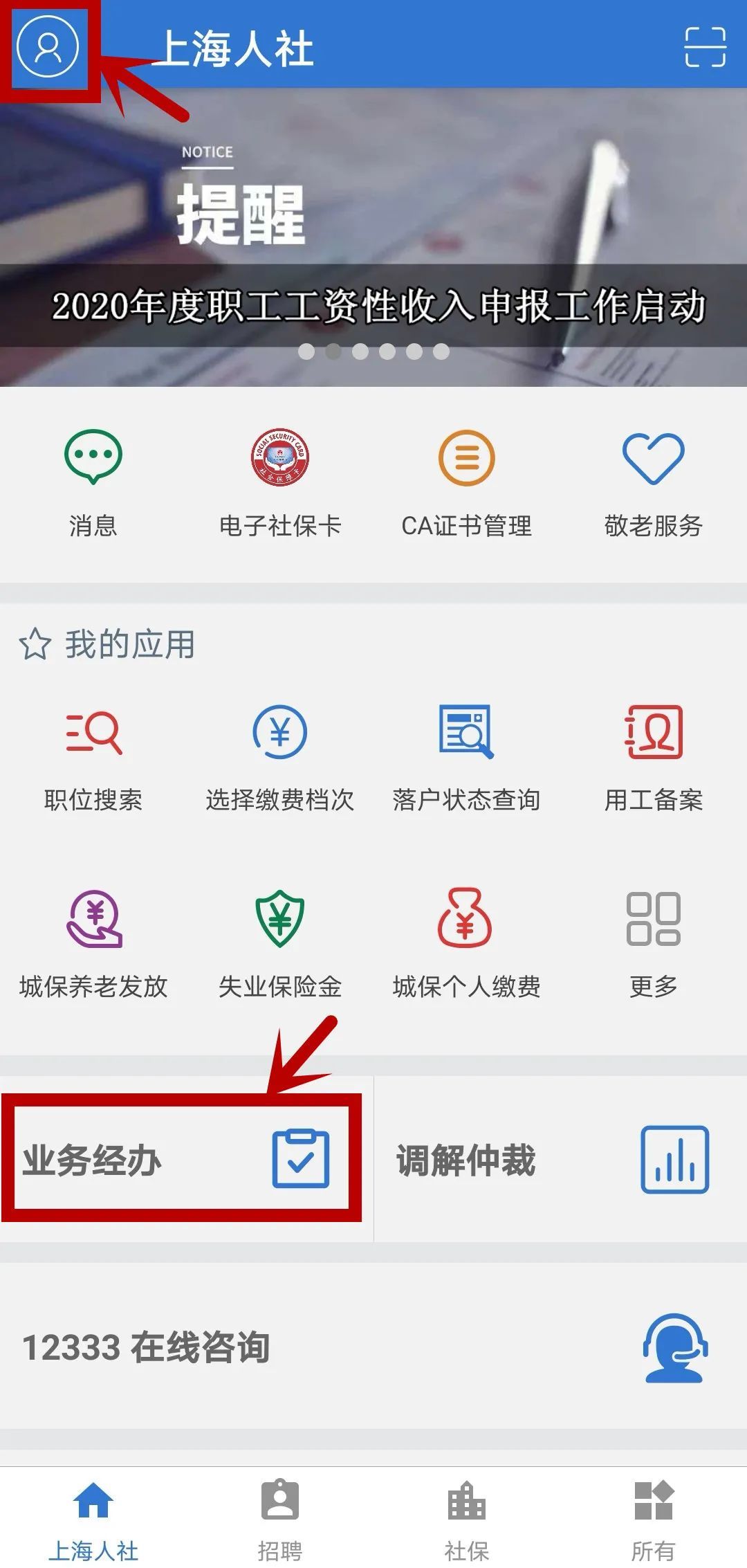Start 12333 在线咨询
747x1568 pixels.
(x=373, y=1347)
